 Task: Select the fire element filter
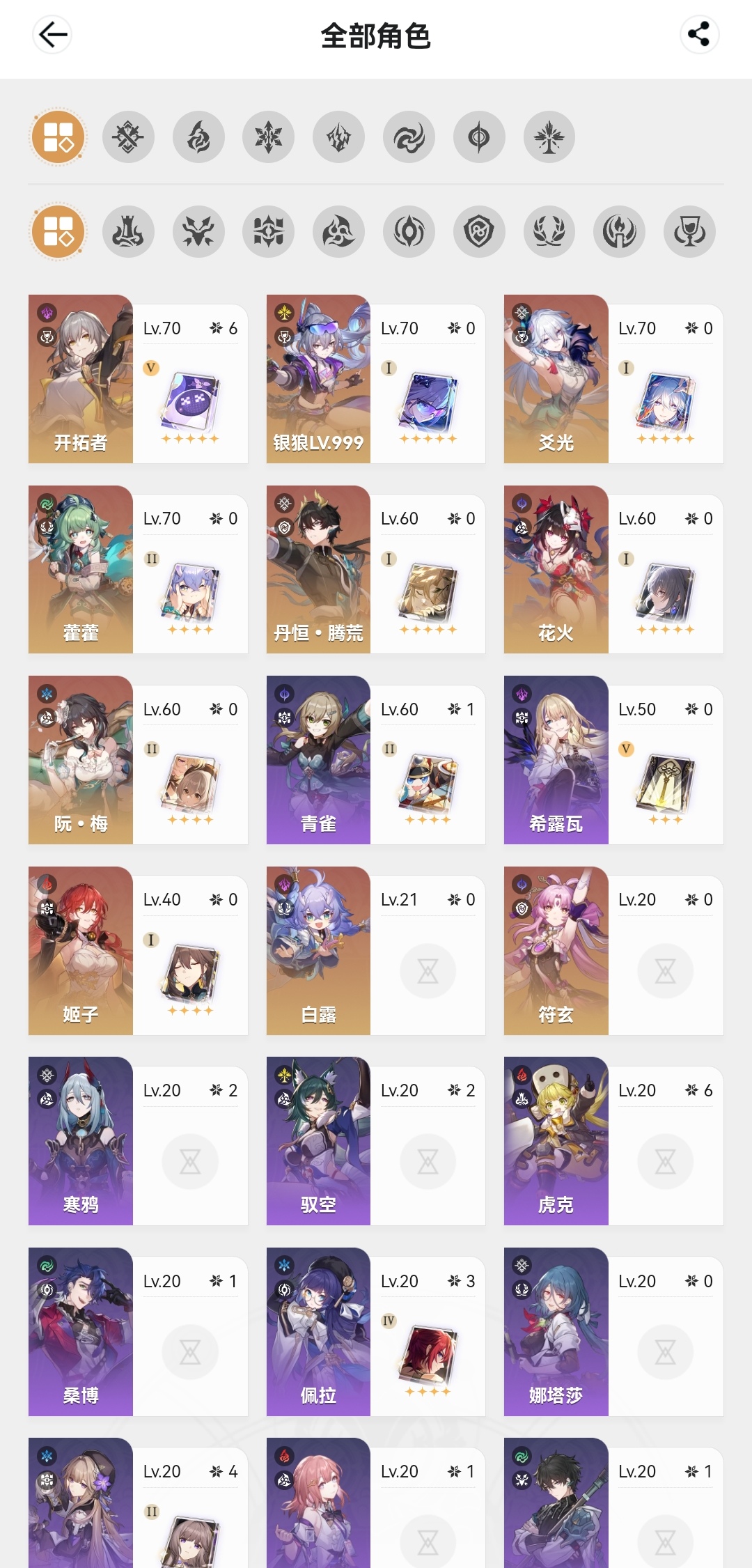[198, 137]
